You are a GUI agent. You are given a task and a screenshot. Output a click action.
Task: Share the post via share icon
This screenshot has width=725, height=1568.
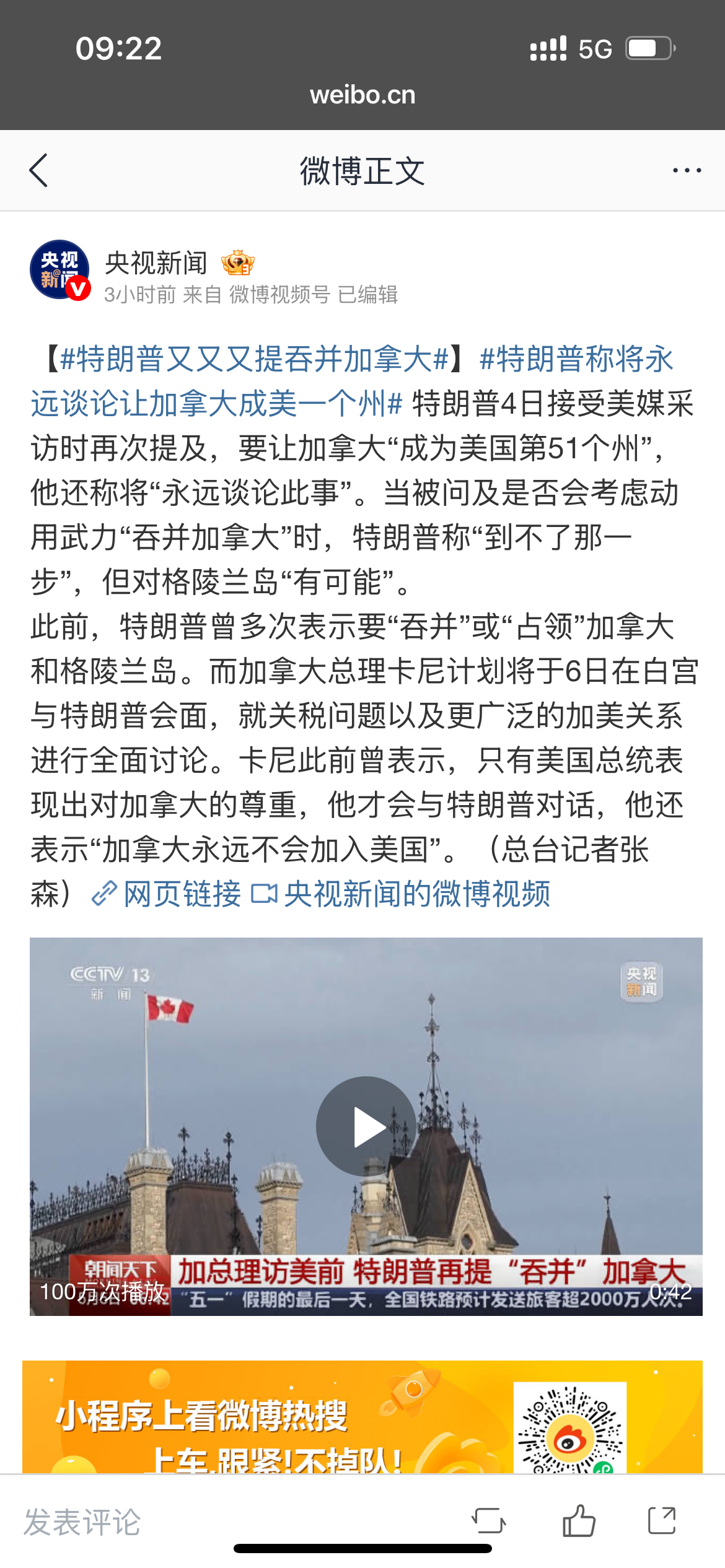(x=662, y=1520)
